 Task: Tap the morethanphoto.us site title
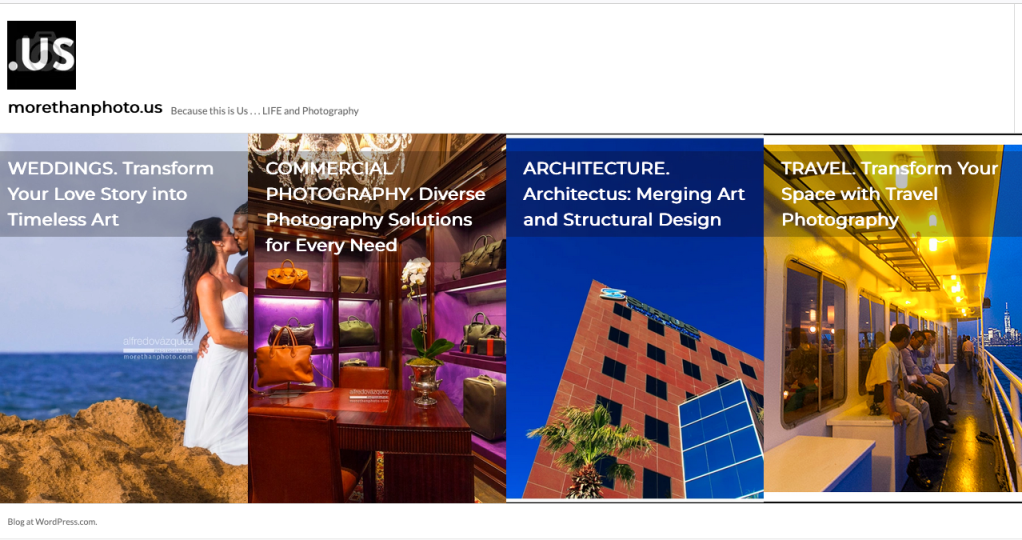pos(85,108)
